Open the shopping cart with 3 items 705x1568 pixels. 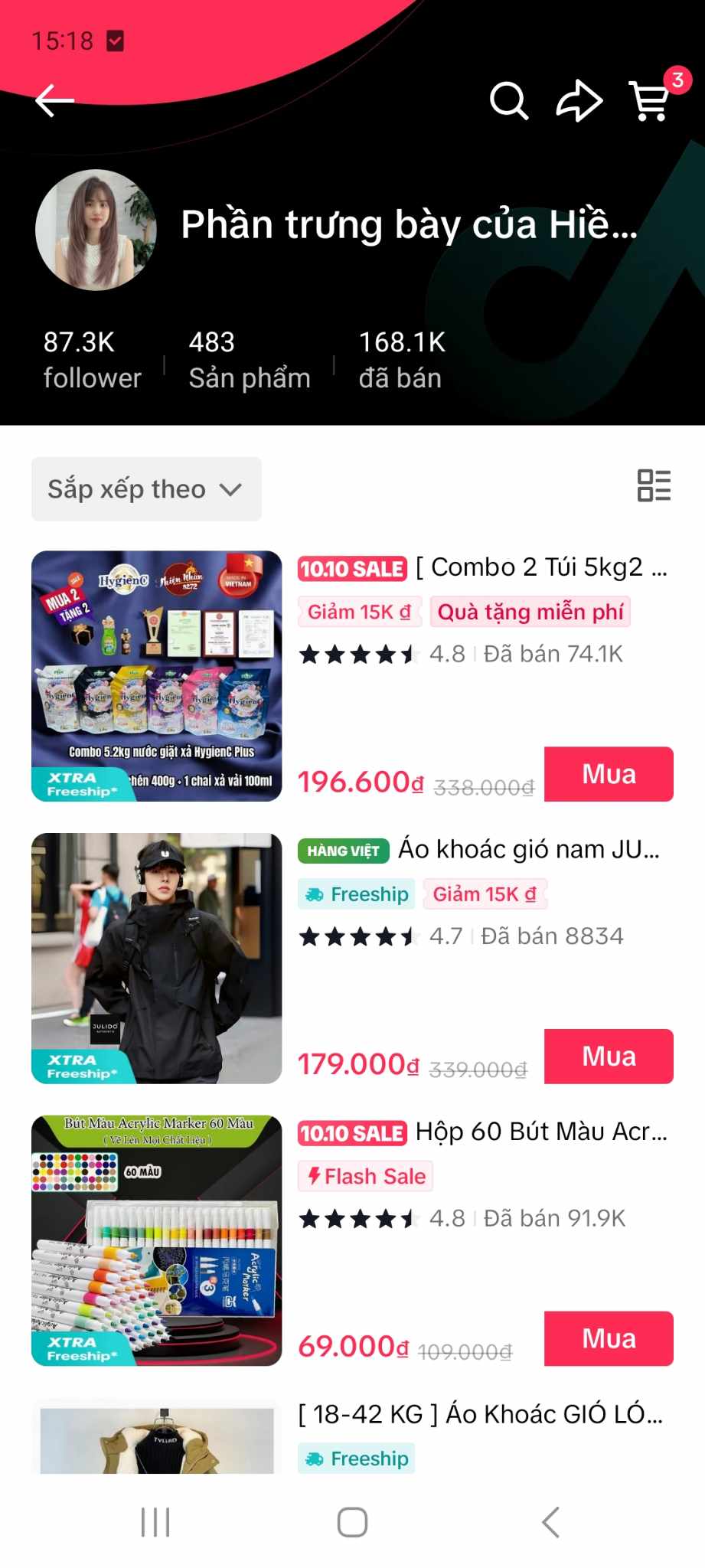click(x=651, y=100)
